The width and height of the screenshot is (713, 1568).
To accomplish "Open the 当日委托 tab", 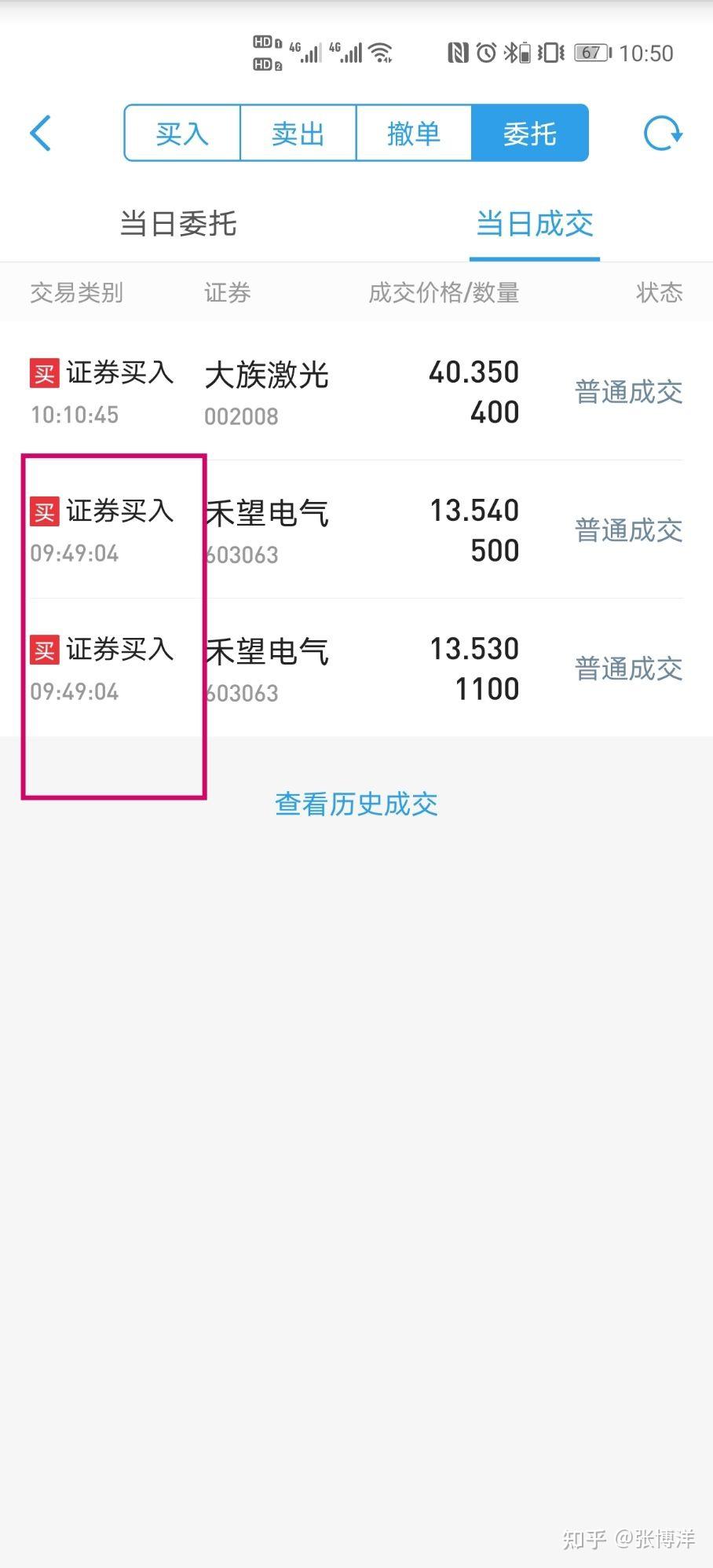I will coord(178,224).
